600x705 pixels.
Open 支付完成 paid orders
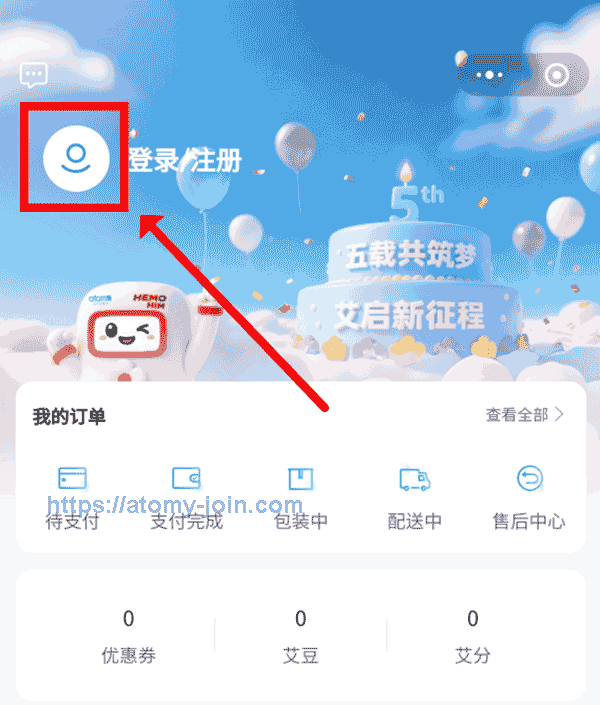pos(187,497)
